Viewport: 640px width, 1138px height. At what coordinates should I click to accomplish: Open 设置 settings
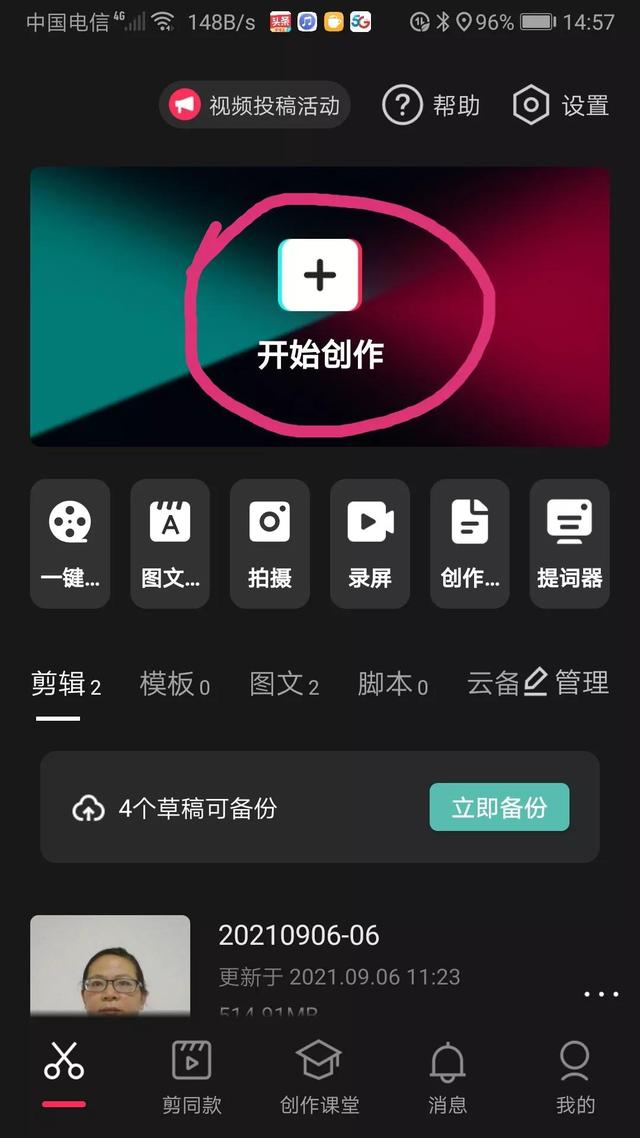561,105
